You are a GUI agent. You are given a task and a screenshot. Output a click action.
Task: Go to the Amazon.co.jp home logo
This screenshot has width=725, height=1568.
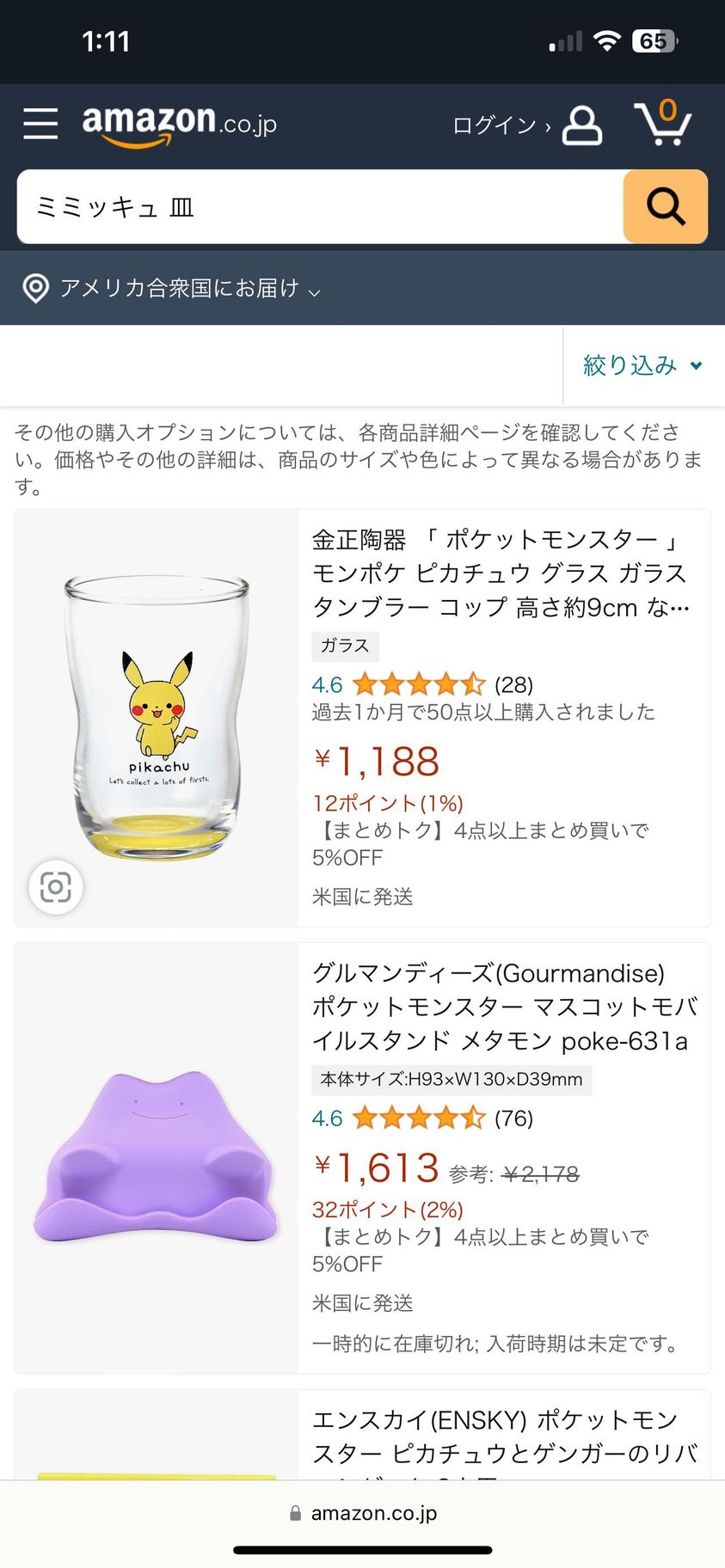[179, 124]
